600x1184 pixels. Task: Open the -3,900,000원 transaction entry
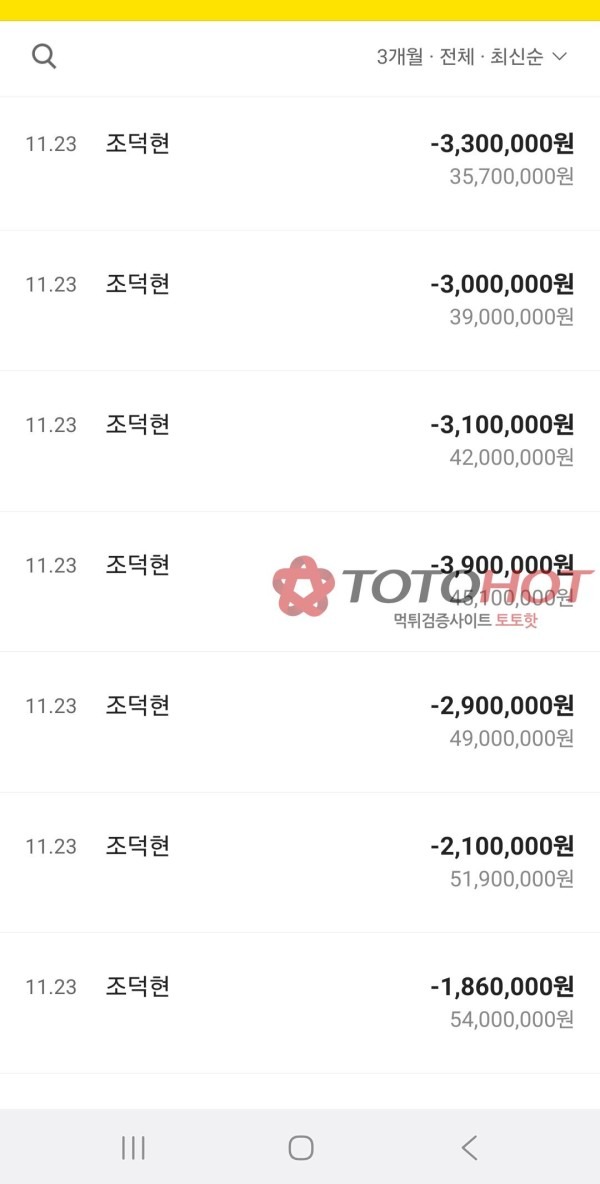(x=300, y=580)
